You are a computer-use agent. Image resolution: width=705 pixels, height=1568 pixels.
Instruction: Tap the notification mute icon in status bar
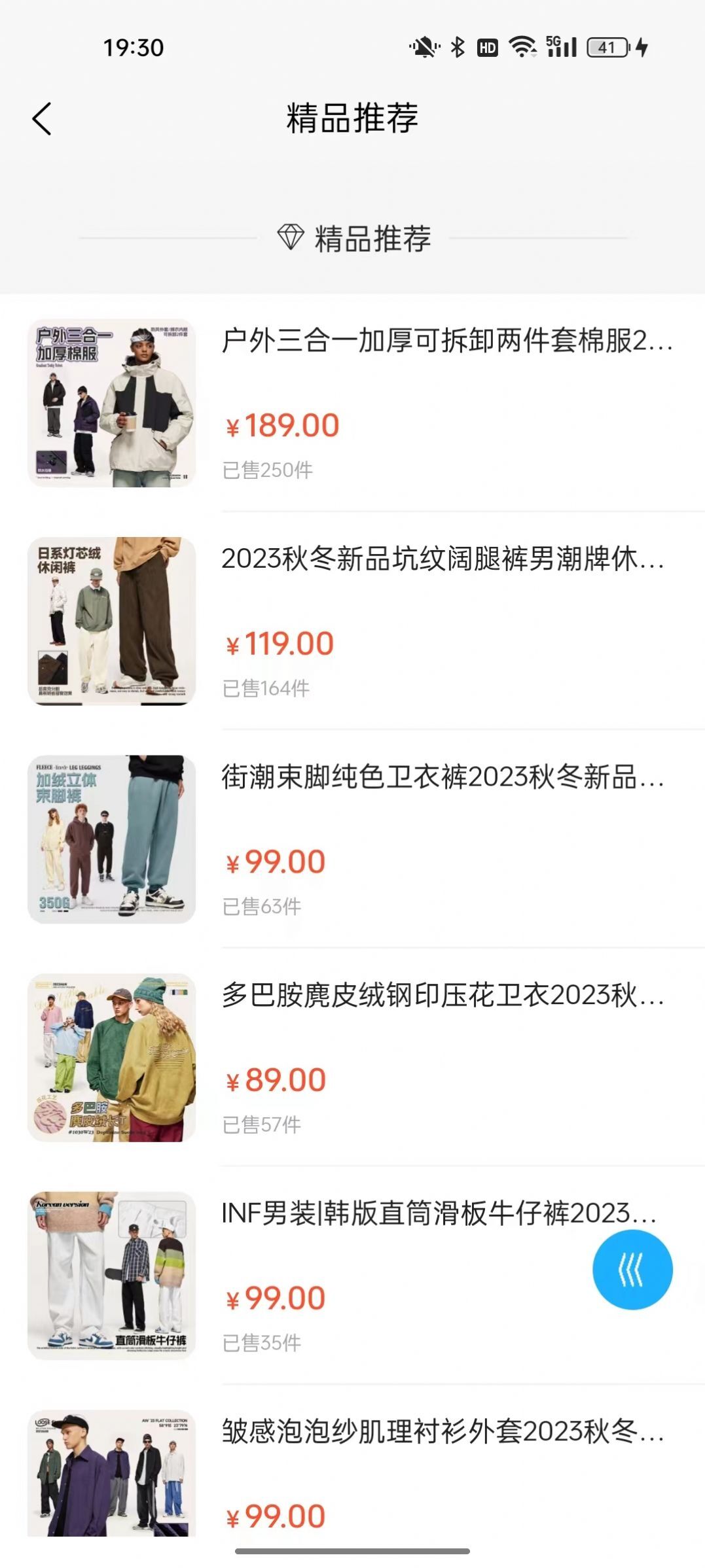click(423, 46)
